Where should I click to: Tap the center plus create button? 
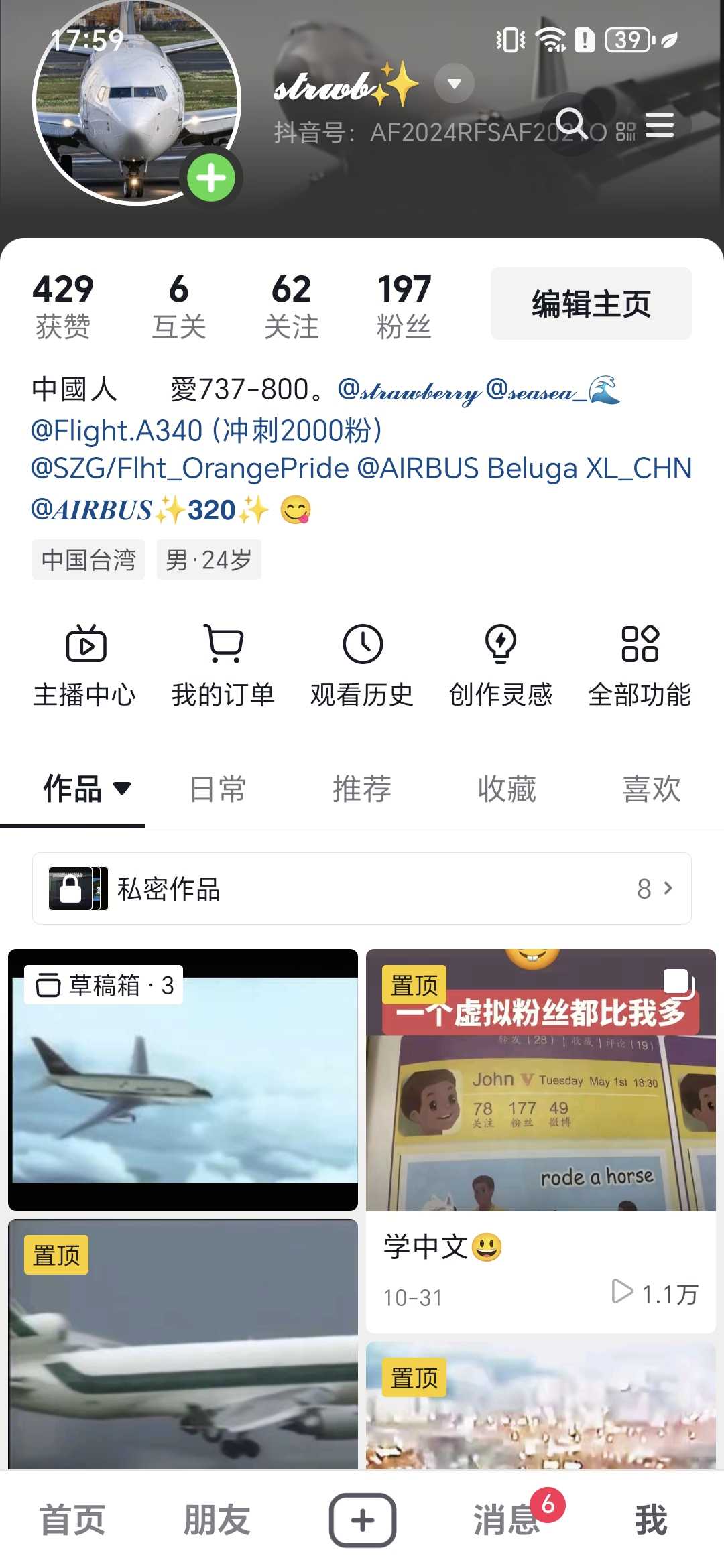click(362, 1519)
